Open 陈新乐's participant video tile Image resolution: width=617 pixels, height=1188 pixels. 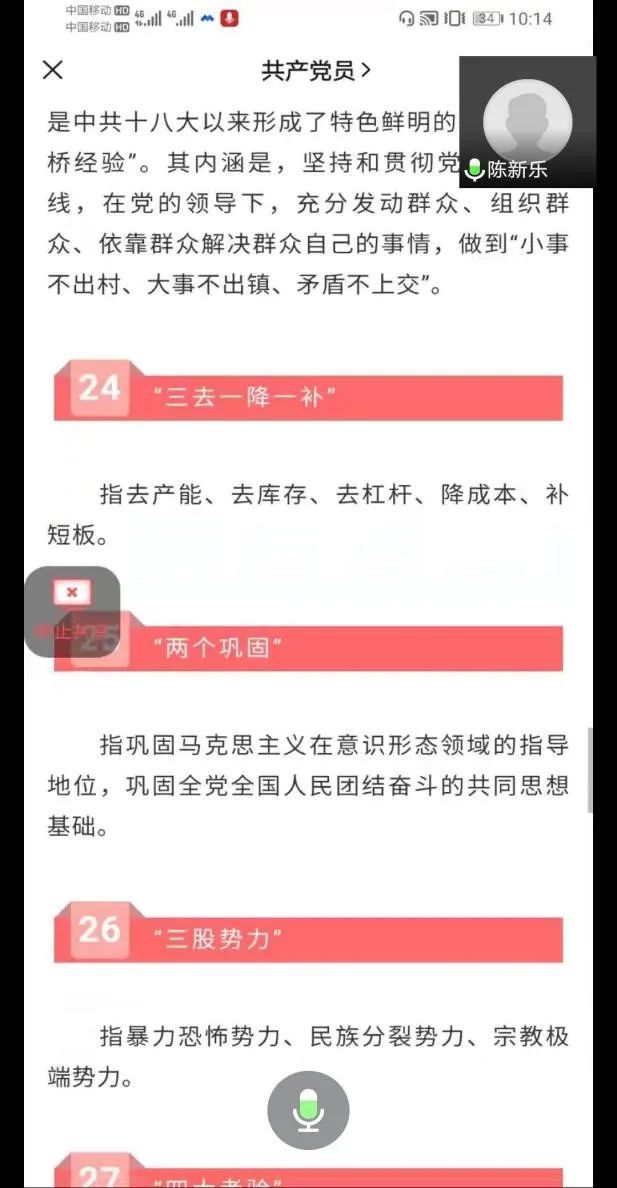(527, 122)
